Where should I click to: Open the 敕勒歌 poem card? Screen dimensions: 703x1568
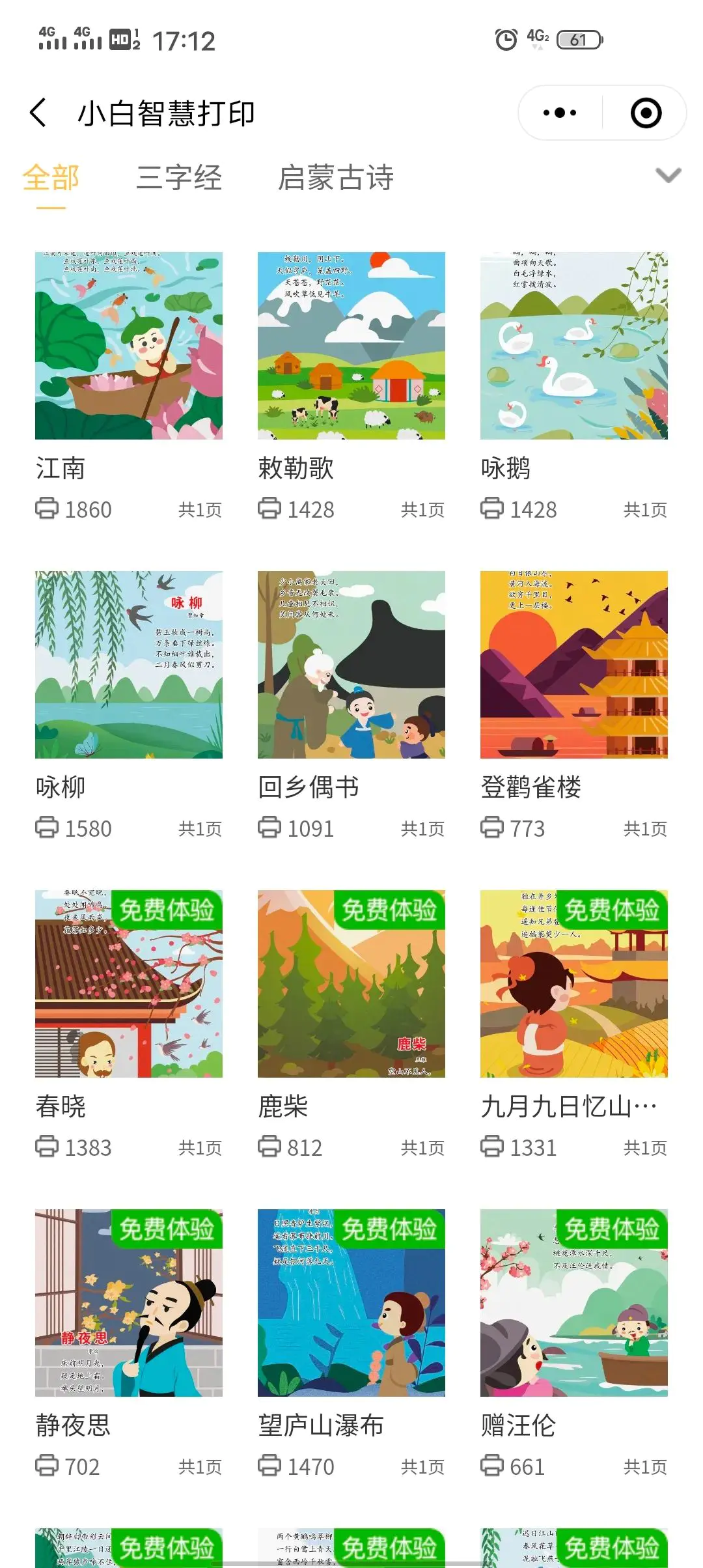point(351,346)
